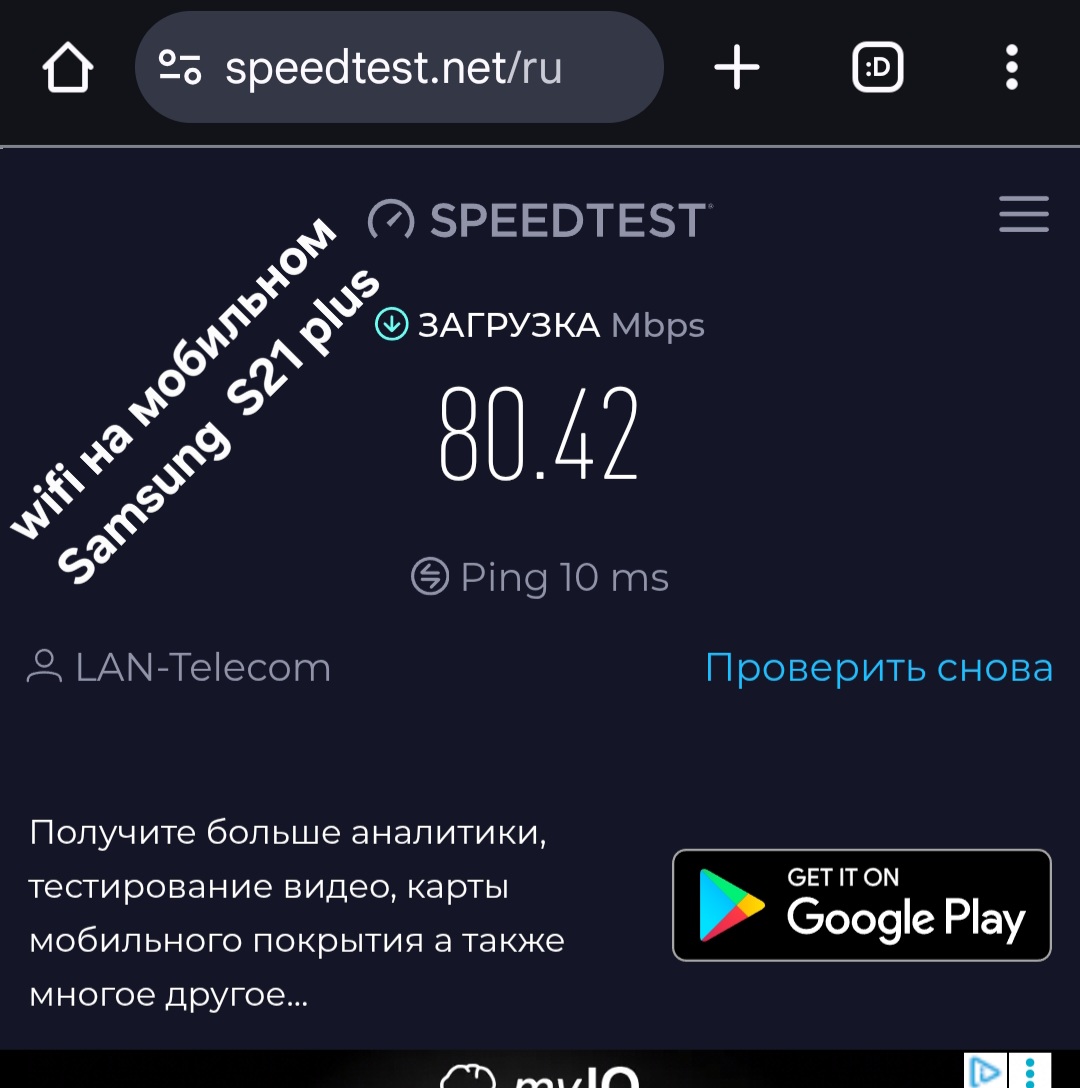Open the tab switcher

877,69
